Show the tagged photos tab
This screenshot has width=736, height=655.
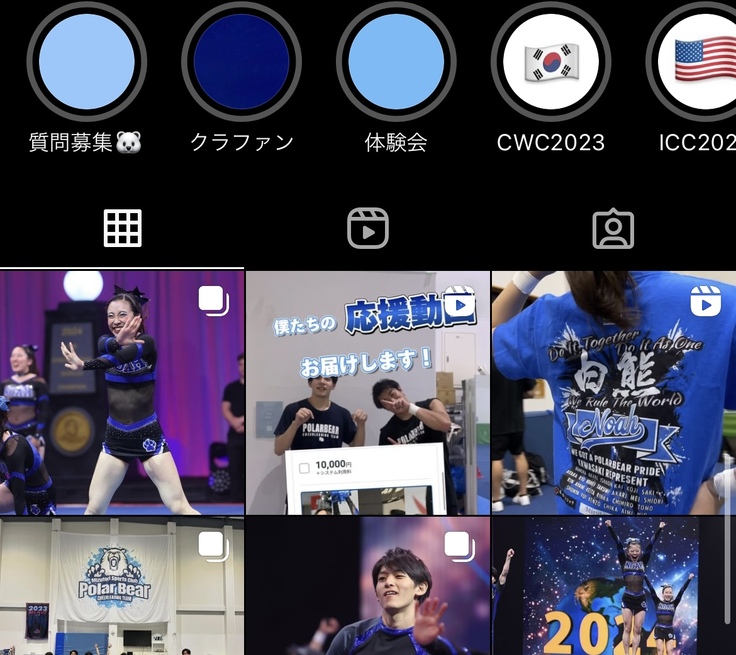(x=613, y=229)
